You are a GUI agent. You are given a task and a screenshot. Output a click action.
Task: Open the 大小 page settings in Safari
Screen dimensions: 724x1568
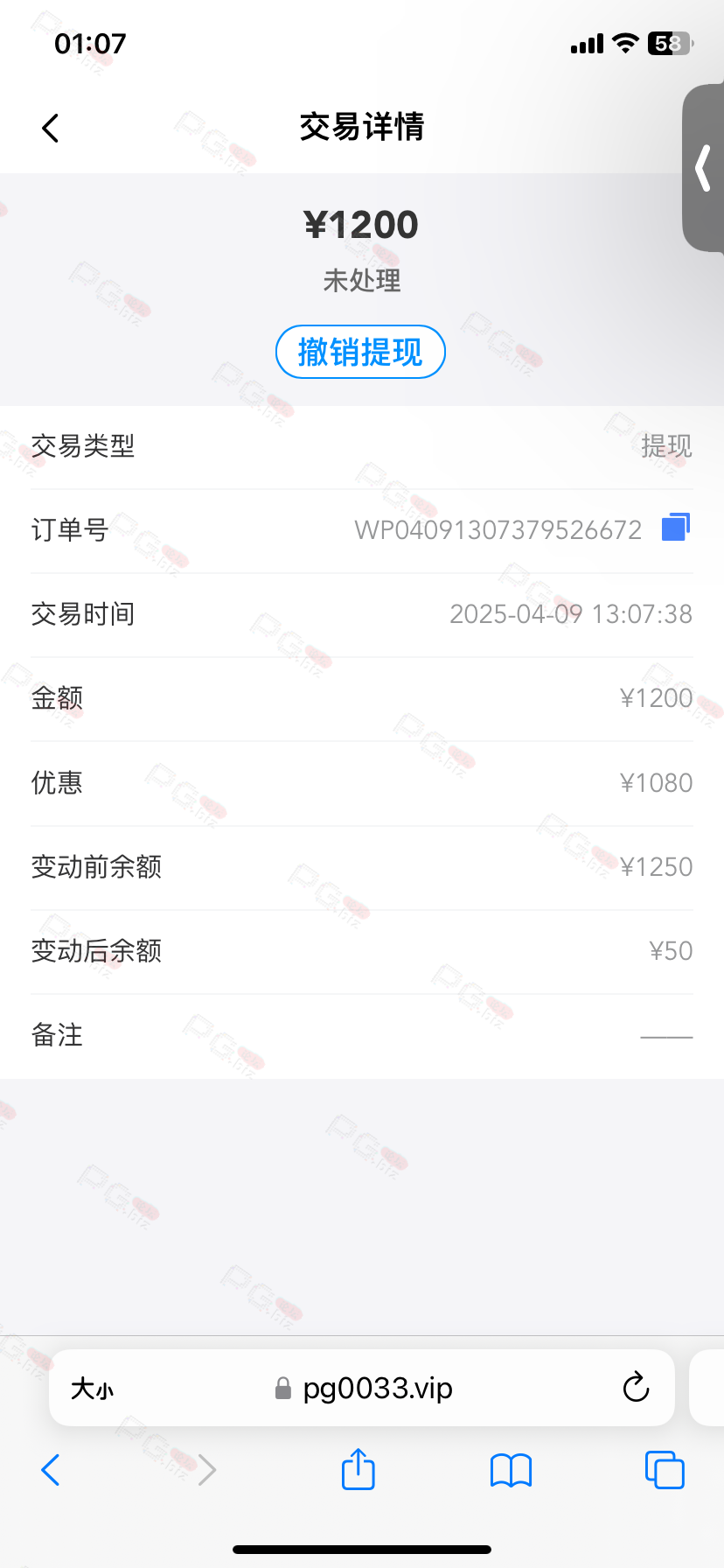point(92,1389)
